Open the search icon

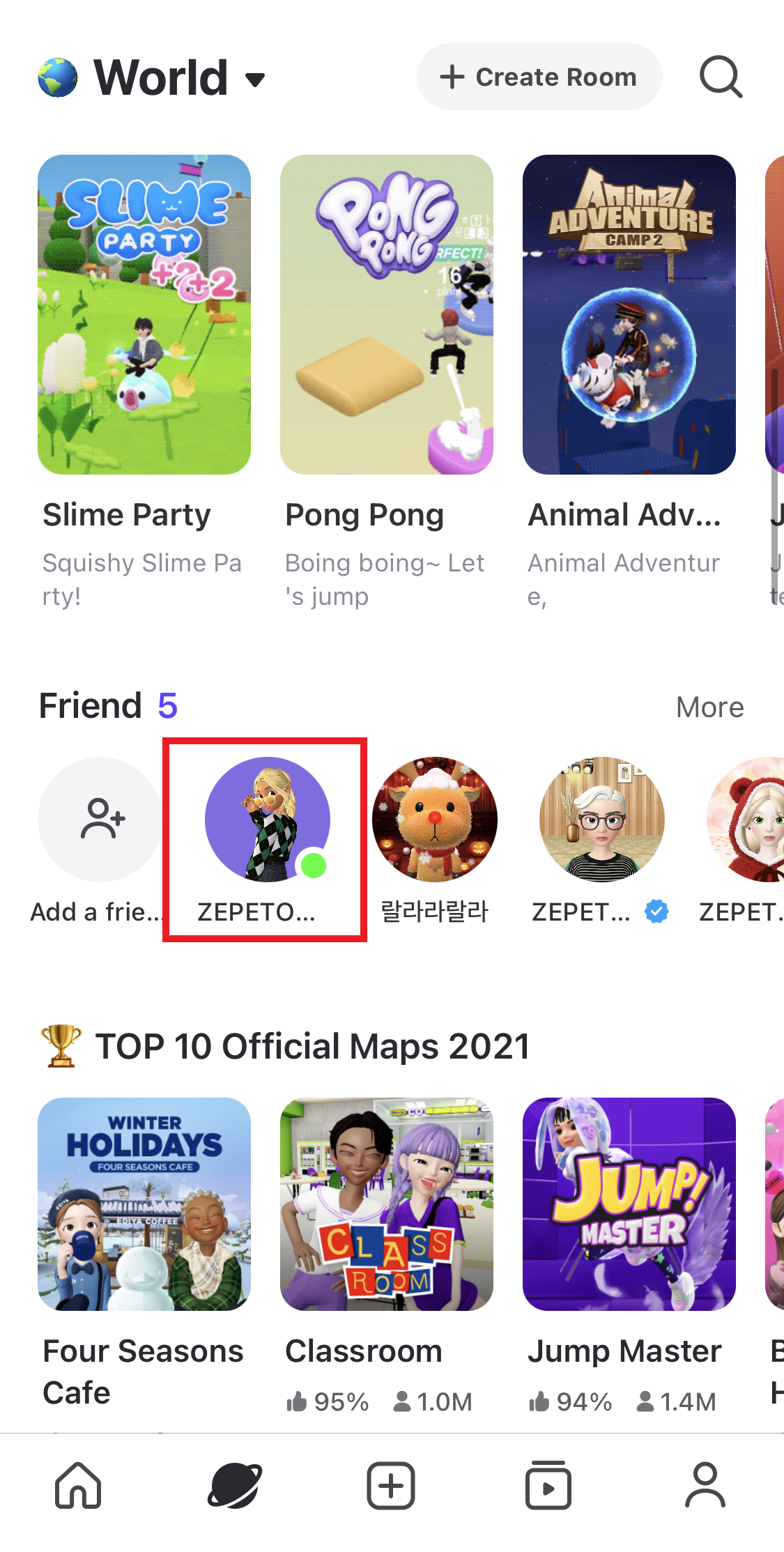721,77
